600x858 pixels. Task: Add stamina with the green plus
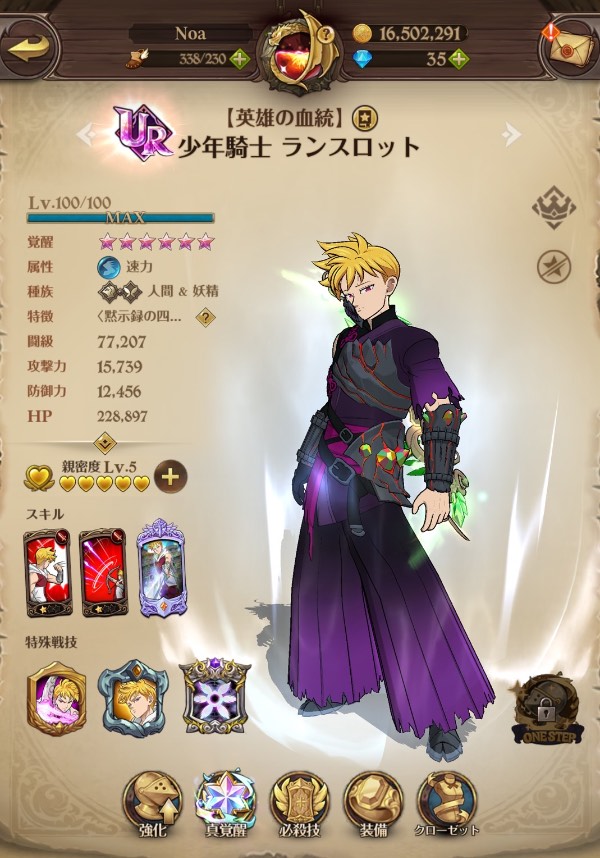point(237,59)
